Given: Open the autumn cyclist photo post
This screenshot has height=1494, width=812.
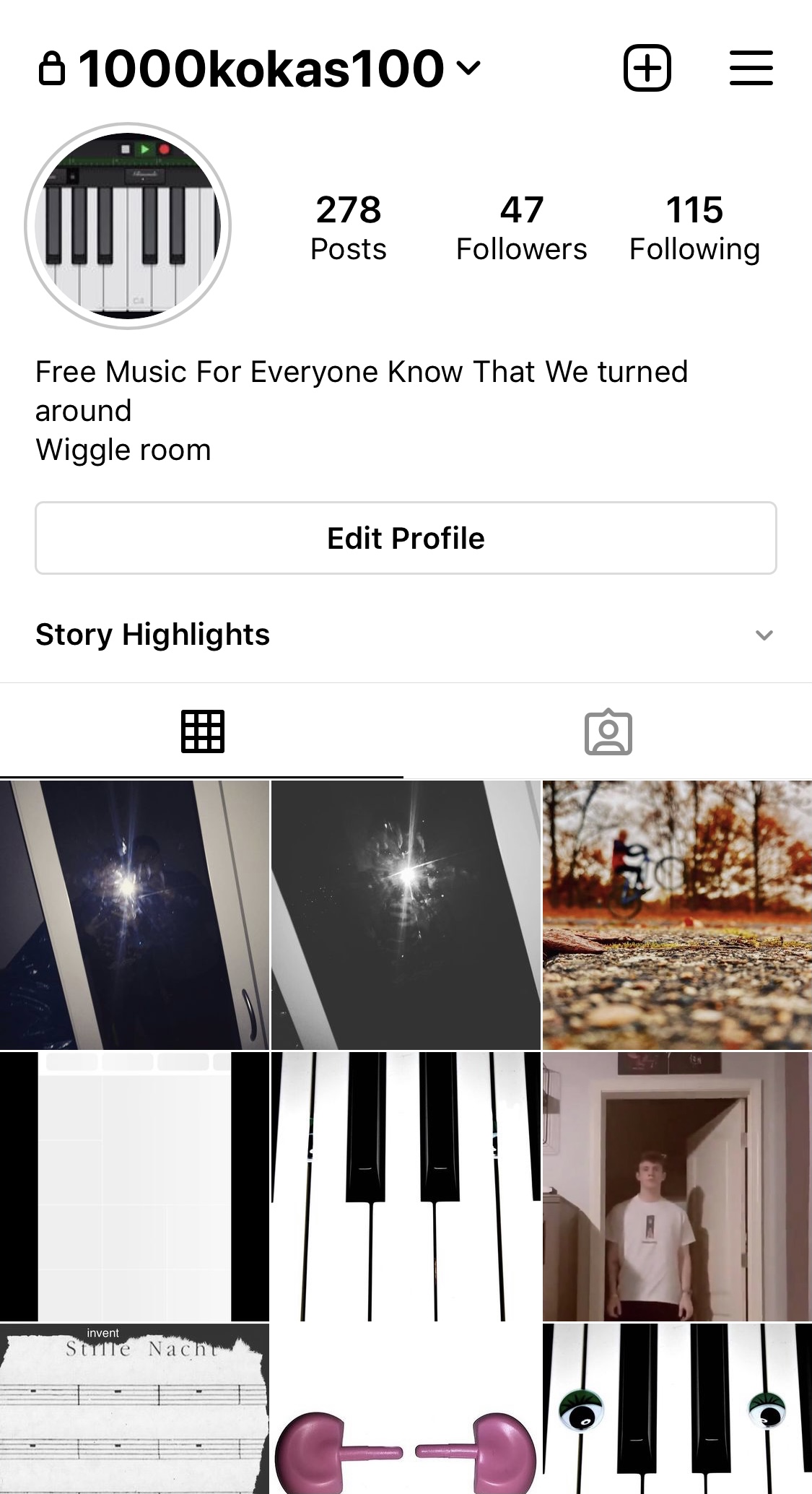Looking at the screenshot, I should [x=677, y=915].
